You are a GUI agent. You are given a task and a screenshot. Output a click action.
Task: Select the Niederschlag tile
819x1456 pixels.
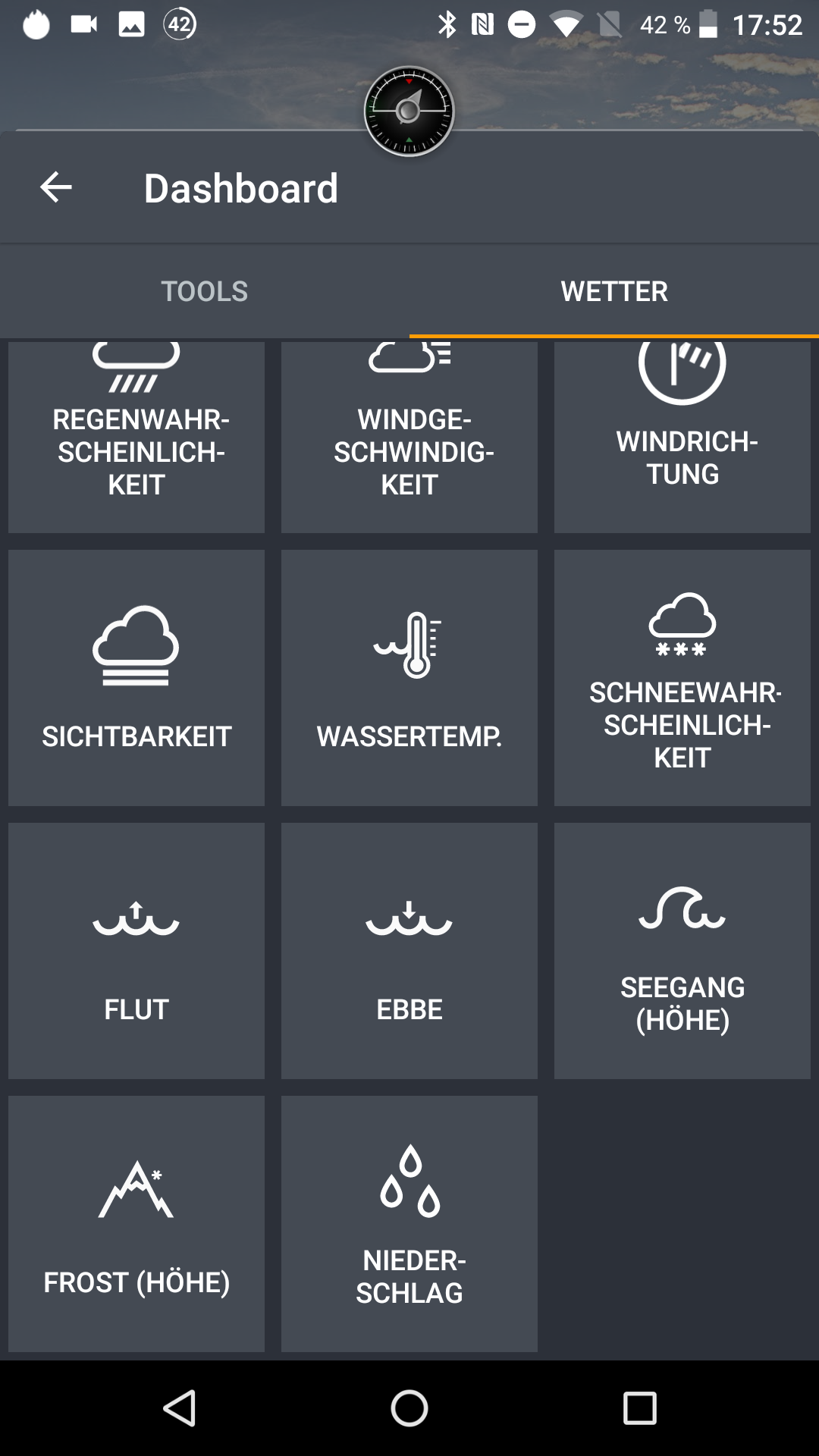coord(409,1223)
